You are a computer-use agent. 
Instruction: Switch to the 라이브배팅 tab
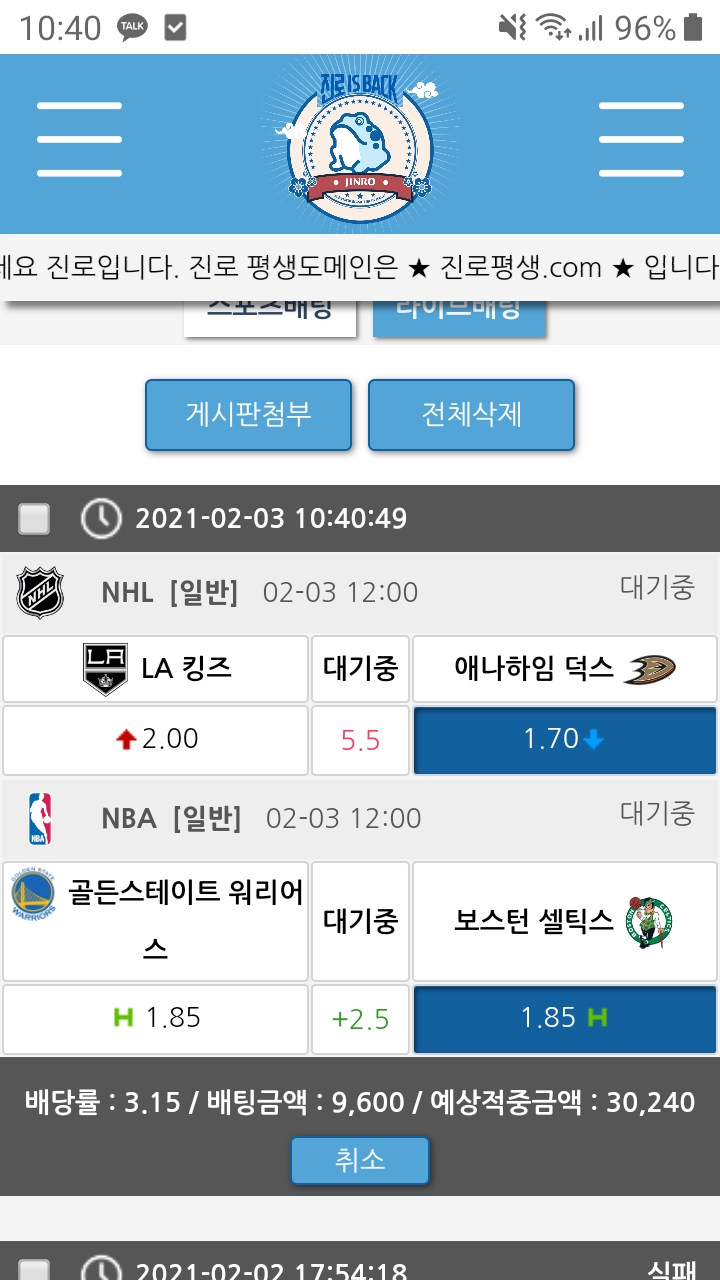[x=459, y=316]
